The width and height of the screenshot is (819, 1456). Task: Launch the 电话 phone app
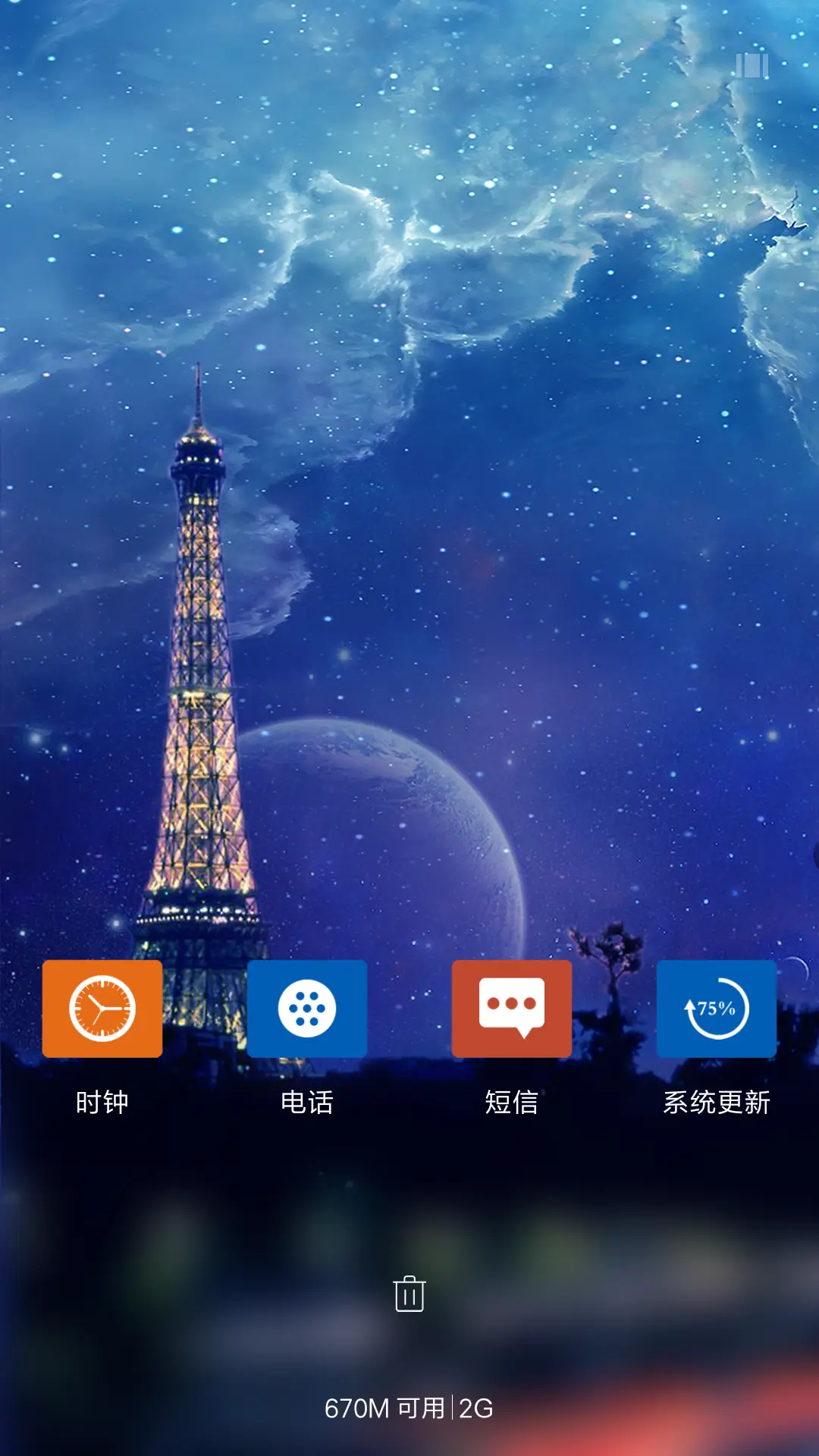click(307, 1009)
